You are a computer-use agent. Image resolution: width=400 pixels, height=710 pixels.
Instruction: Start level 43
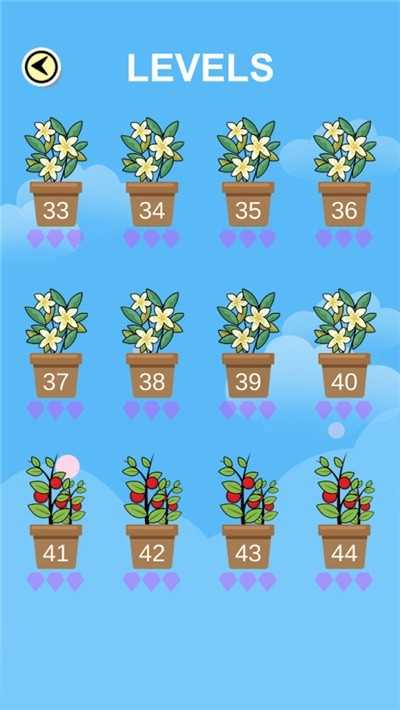tap(248, 513)
